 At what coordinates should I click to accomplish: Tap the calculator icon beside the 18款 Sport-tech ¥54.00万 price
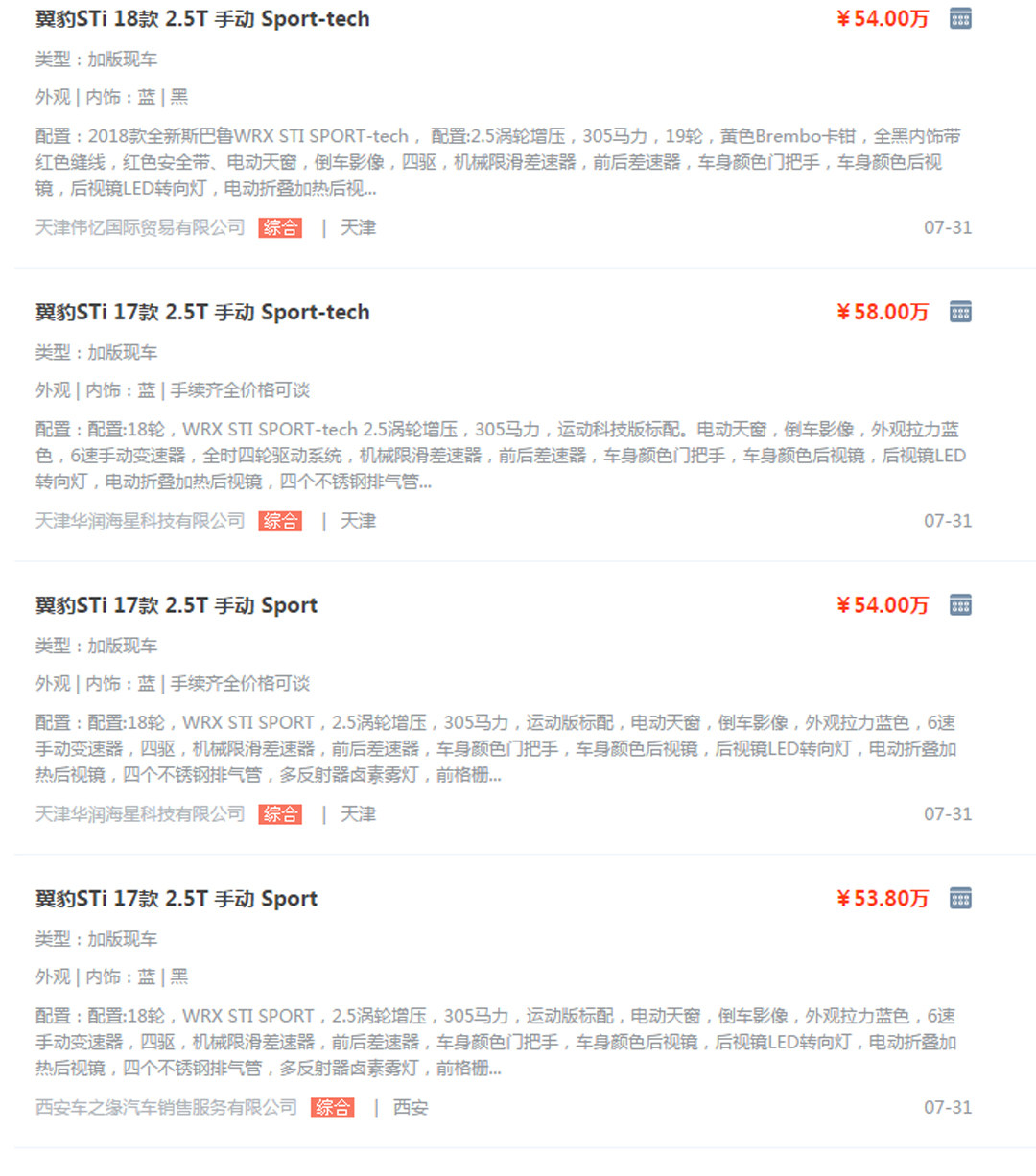pos(960,19)
